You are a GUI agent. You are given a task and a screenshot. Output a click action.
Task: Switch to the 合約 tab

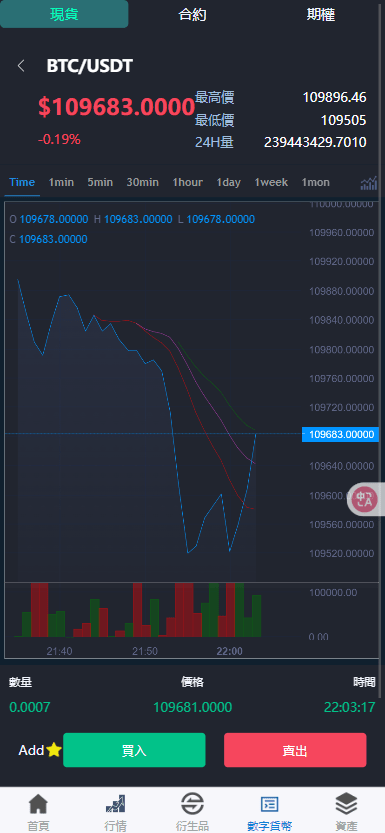(192, 14)
